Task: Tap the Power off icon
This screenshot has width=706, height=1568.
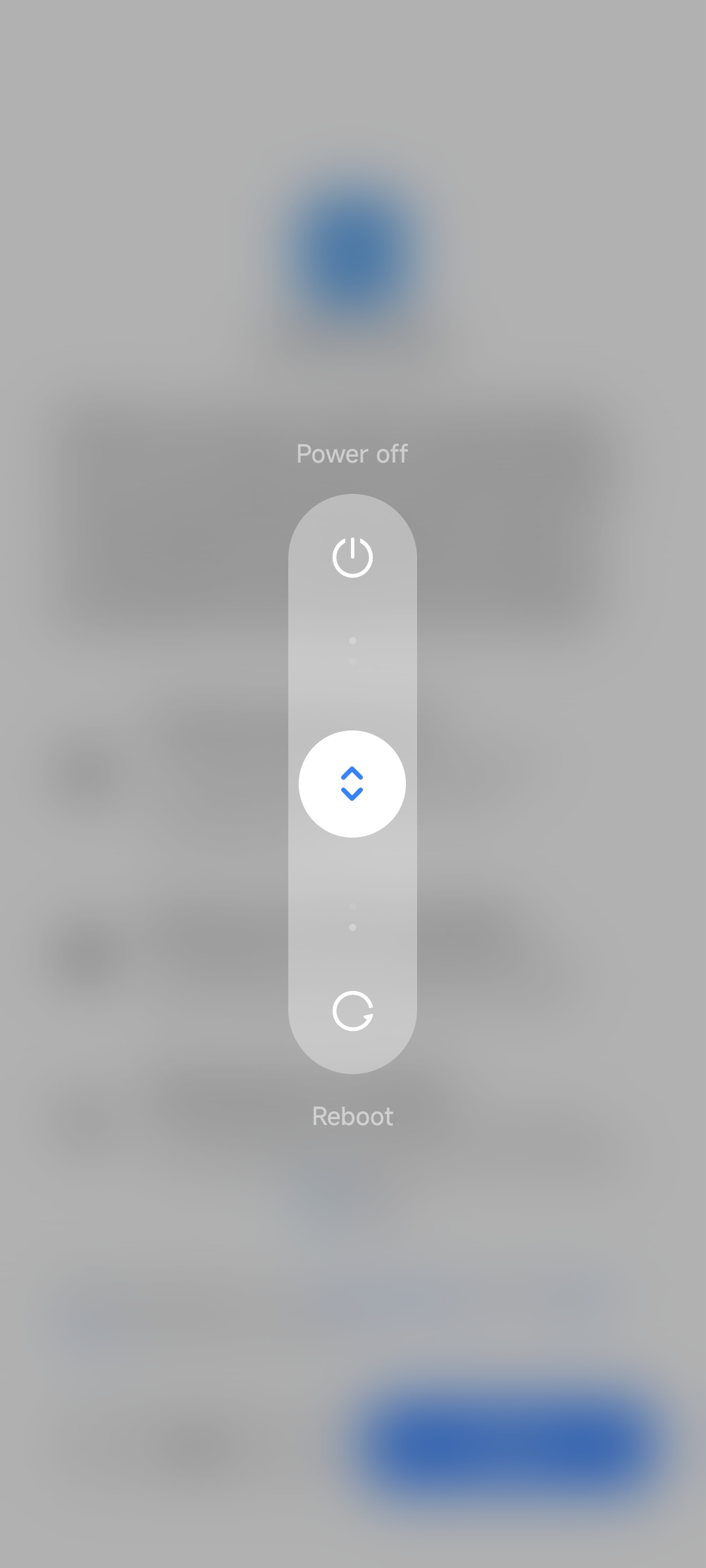Action: 352,557
